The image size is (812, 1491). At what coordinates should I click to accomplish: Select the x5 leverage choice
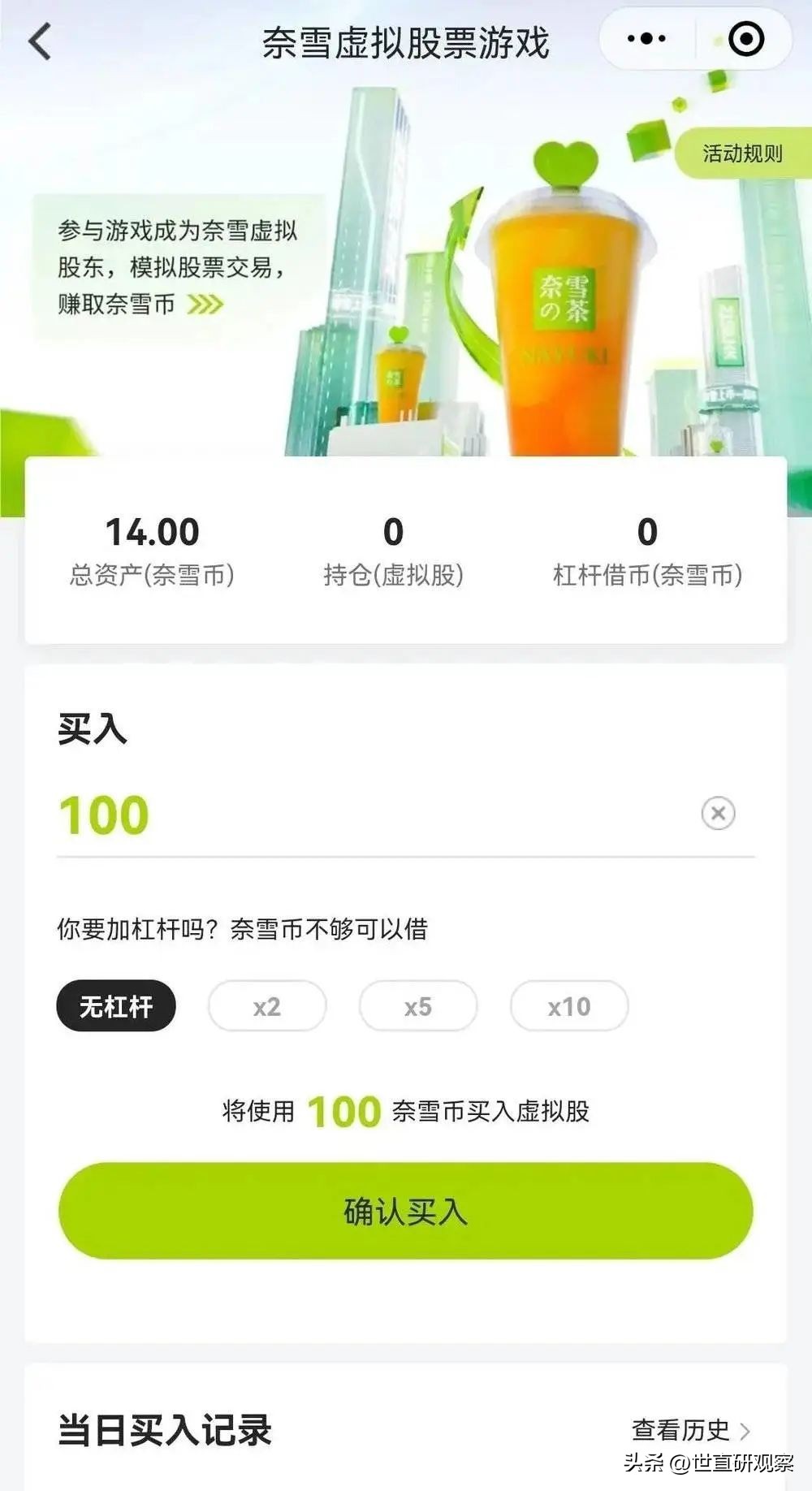(417, 1005)
